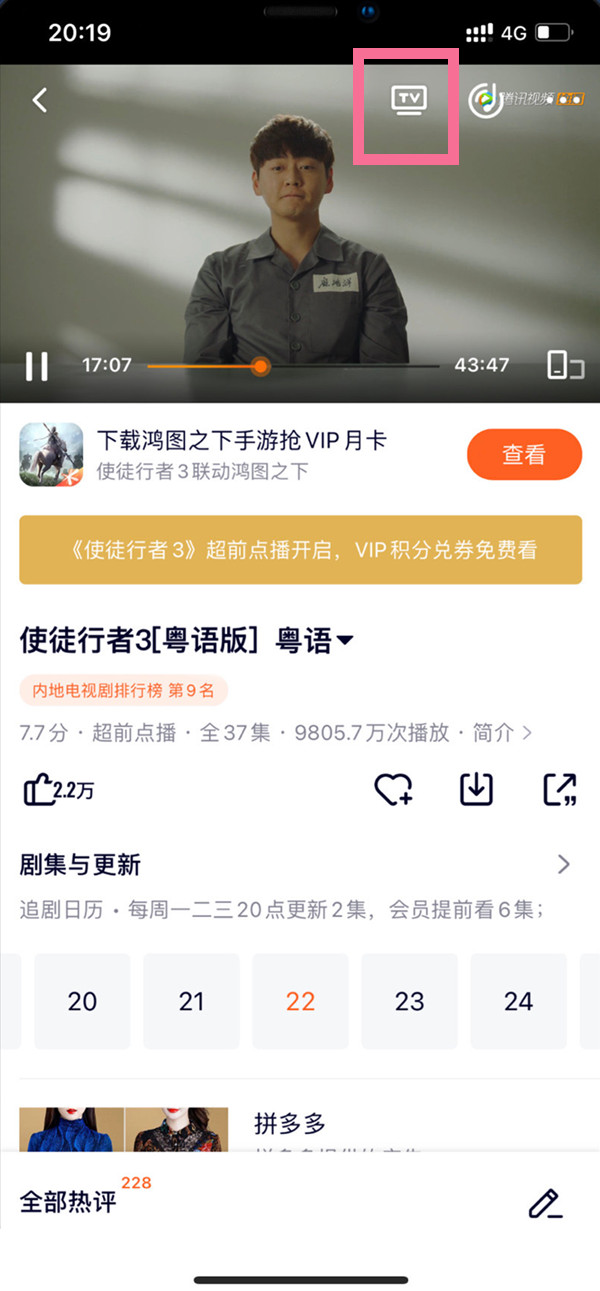The width and height of the screenshot is (600, 1291).
Task: Cast the video to TV
Action: point(408,100)
